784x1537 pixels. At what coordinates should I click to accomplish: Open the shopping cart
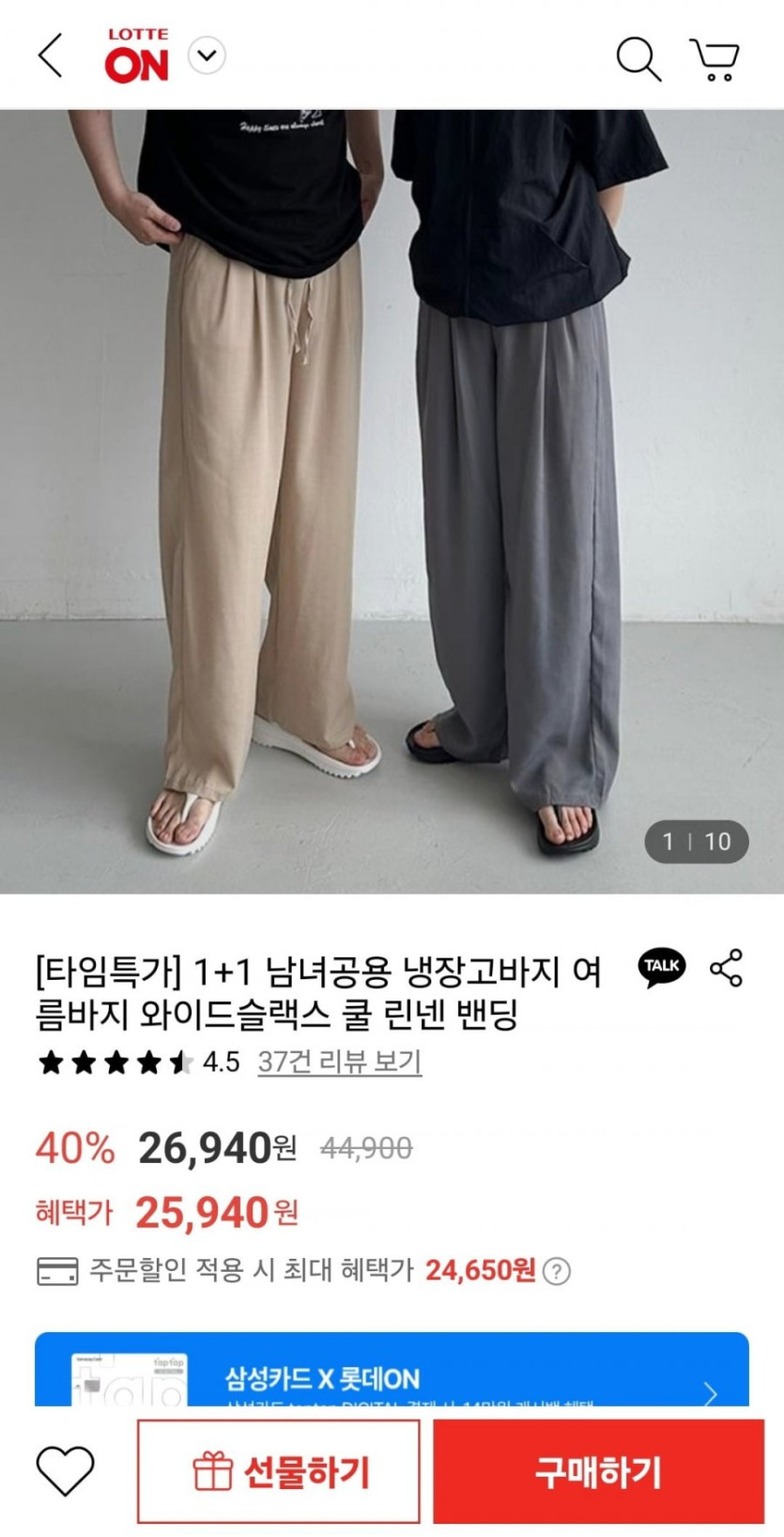tap(715, 58)
